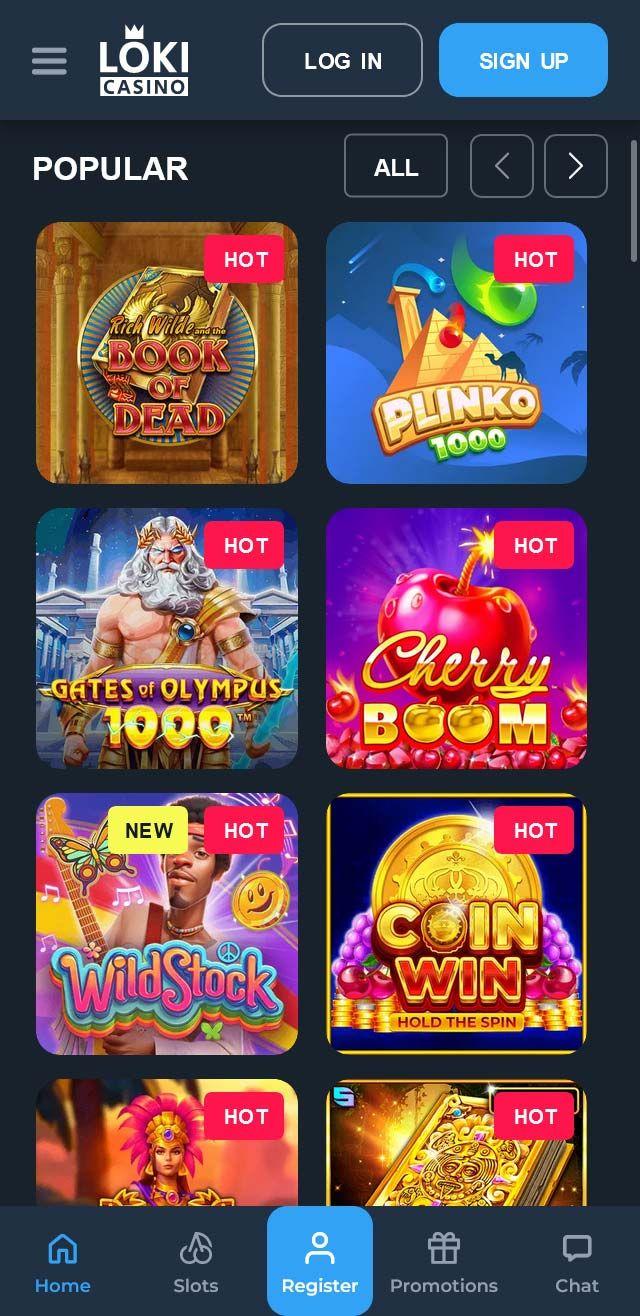Image resolution: width=640 pixels, height=1316 pixels.
Task: Open Book of Dead game
Action: [167, 353]
